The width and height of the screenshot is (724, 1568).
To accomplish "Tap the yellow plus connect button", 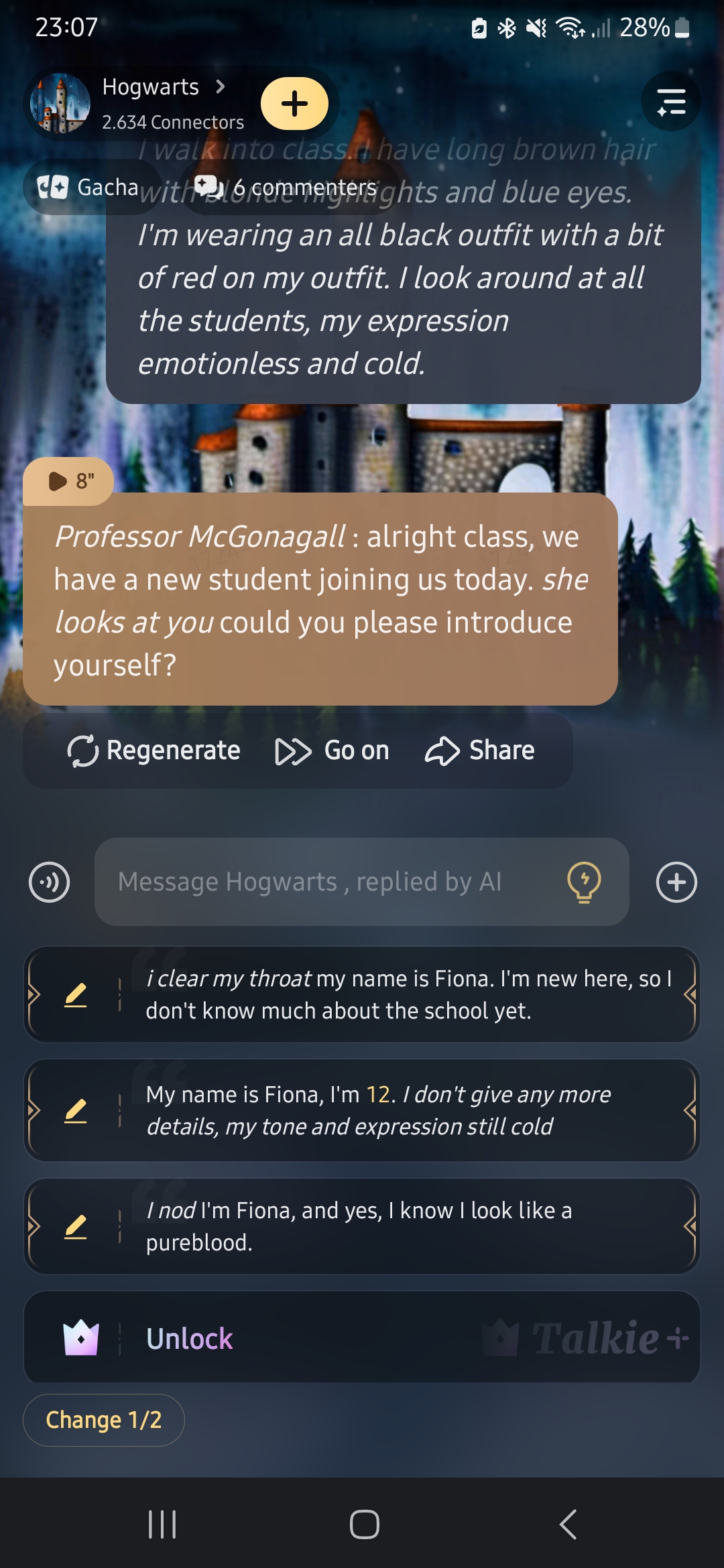I will [294, 103].
